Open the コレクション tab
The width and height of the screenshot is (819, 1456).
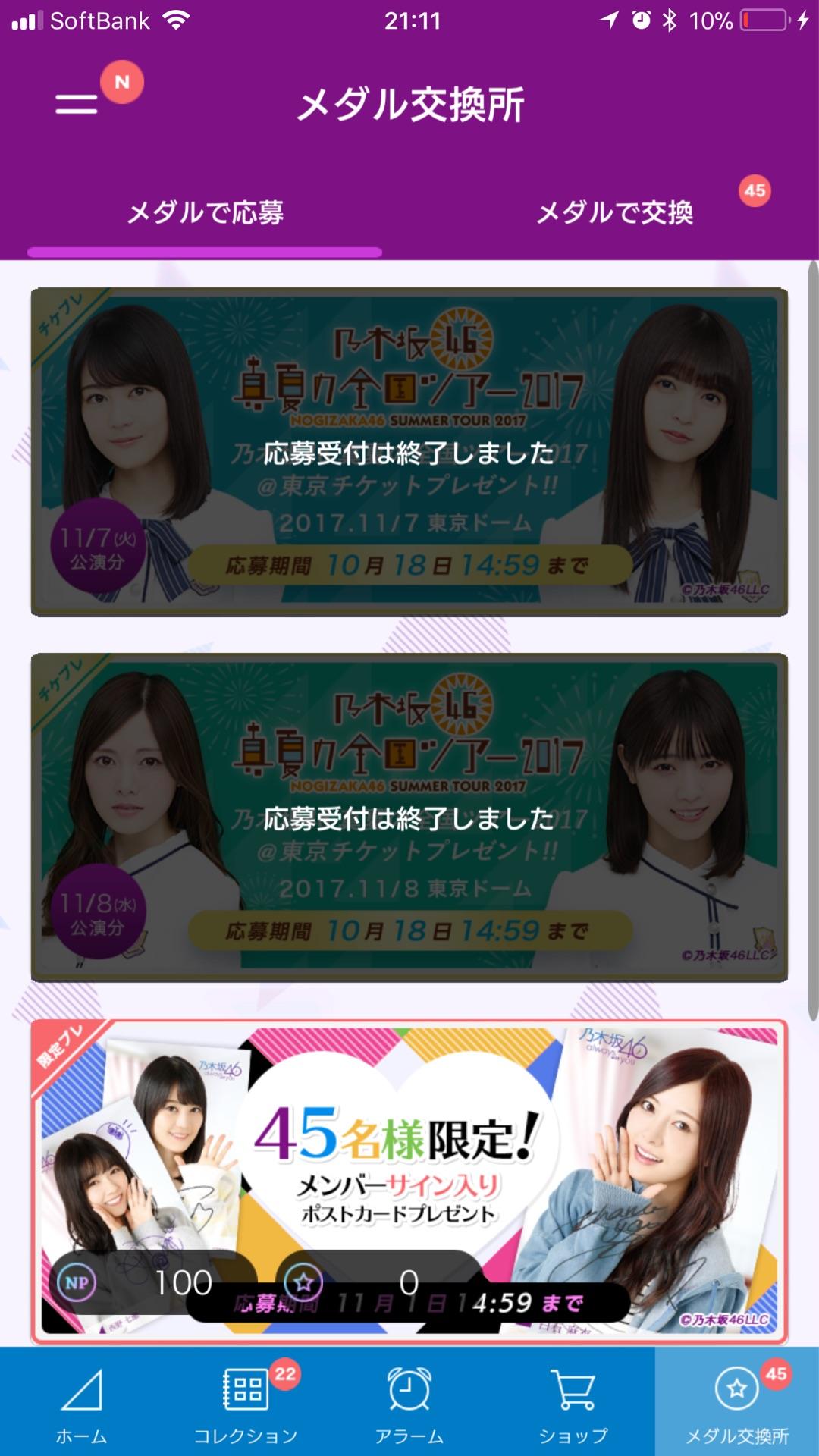[245, 1403]
